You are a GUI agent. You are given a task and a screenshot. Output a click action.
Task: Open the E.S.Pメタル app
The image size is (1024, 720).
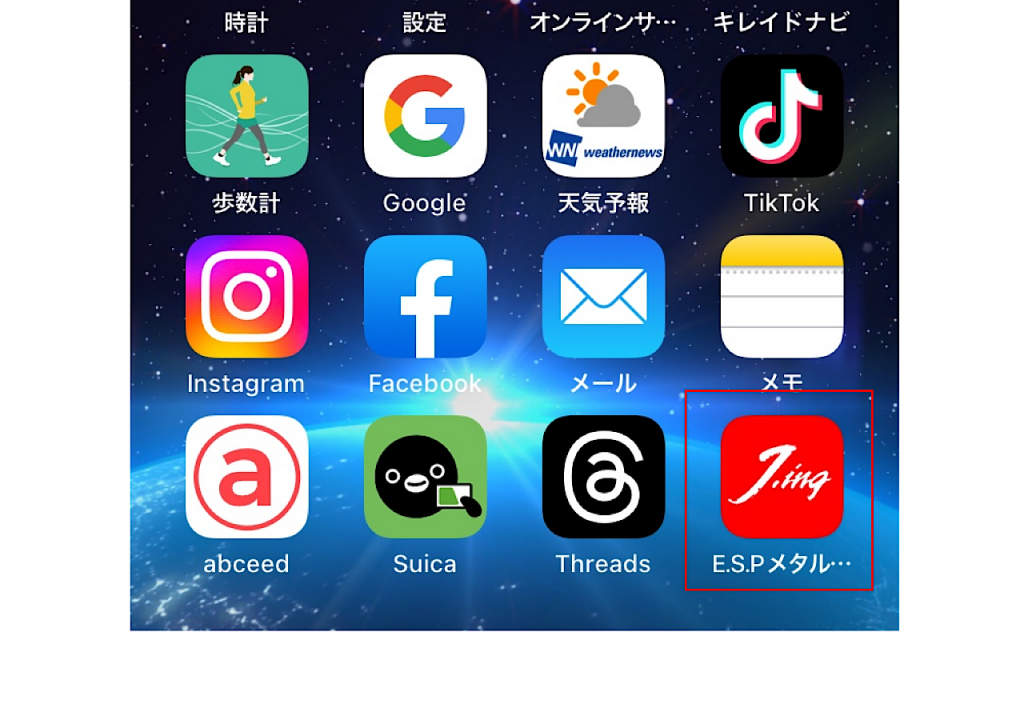coord(782,477)
